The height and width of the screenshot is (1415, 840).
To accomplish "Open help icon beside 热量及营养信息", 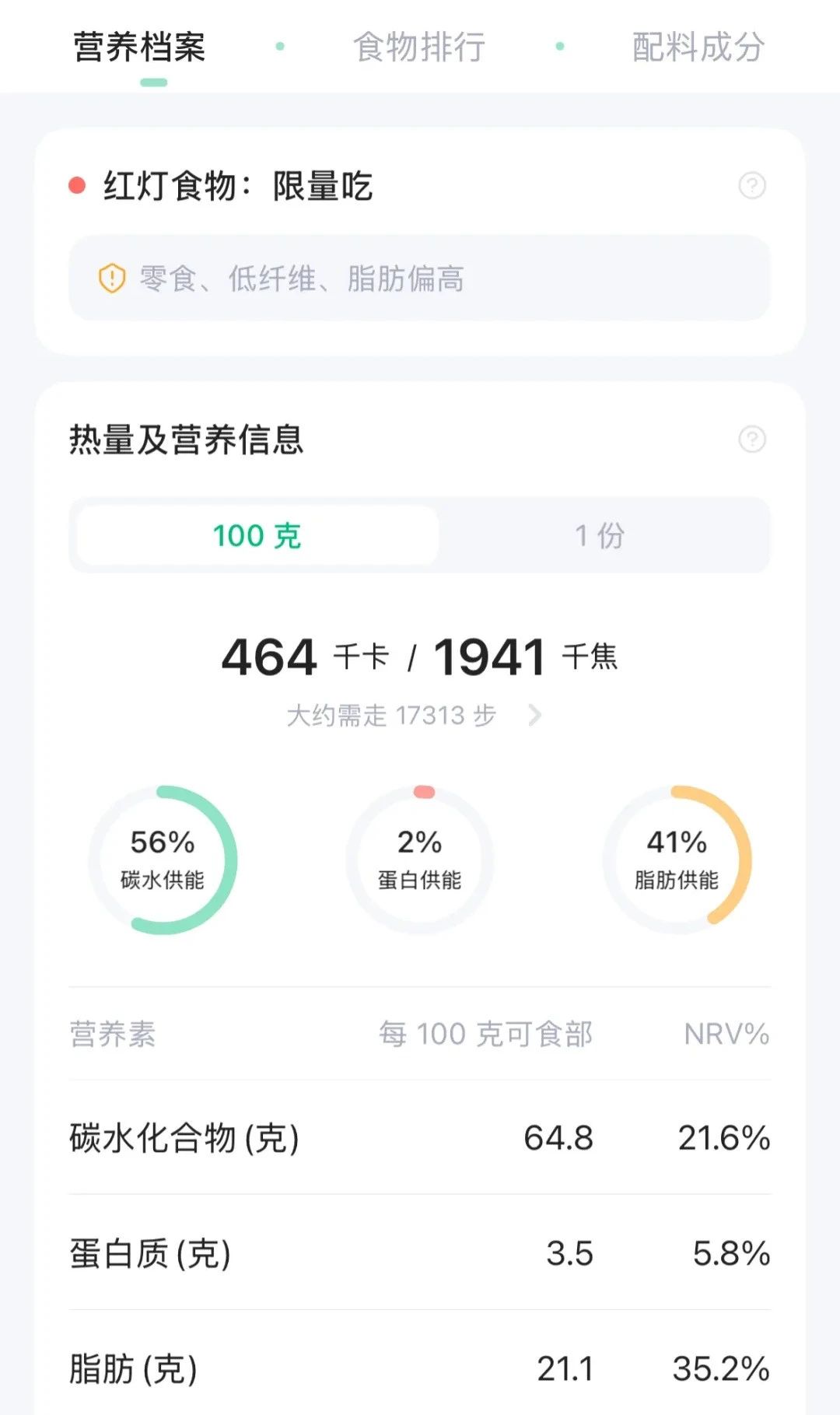I will [751, 440].
